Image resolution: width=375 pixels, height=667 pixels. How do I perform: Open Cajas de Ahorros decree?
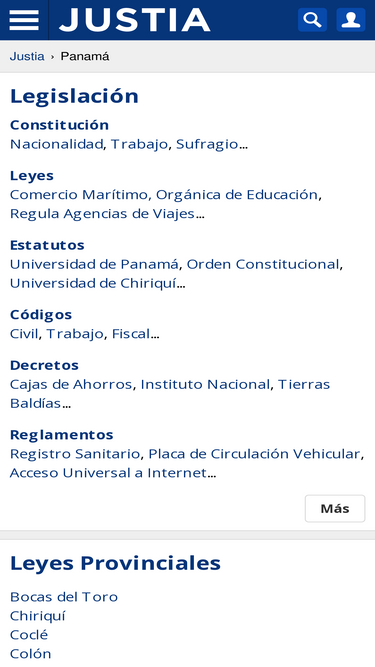pyautogui.click(x=71, y=384)
